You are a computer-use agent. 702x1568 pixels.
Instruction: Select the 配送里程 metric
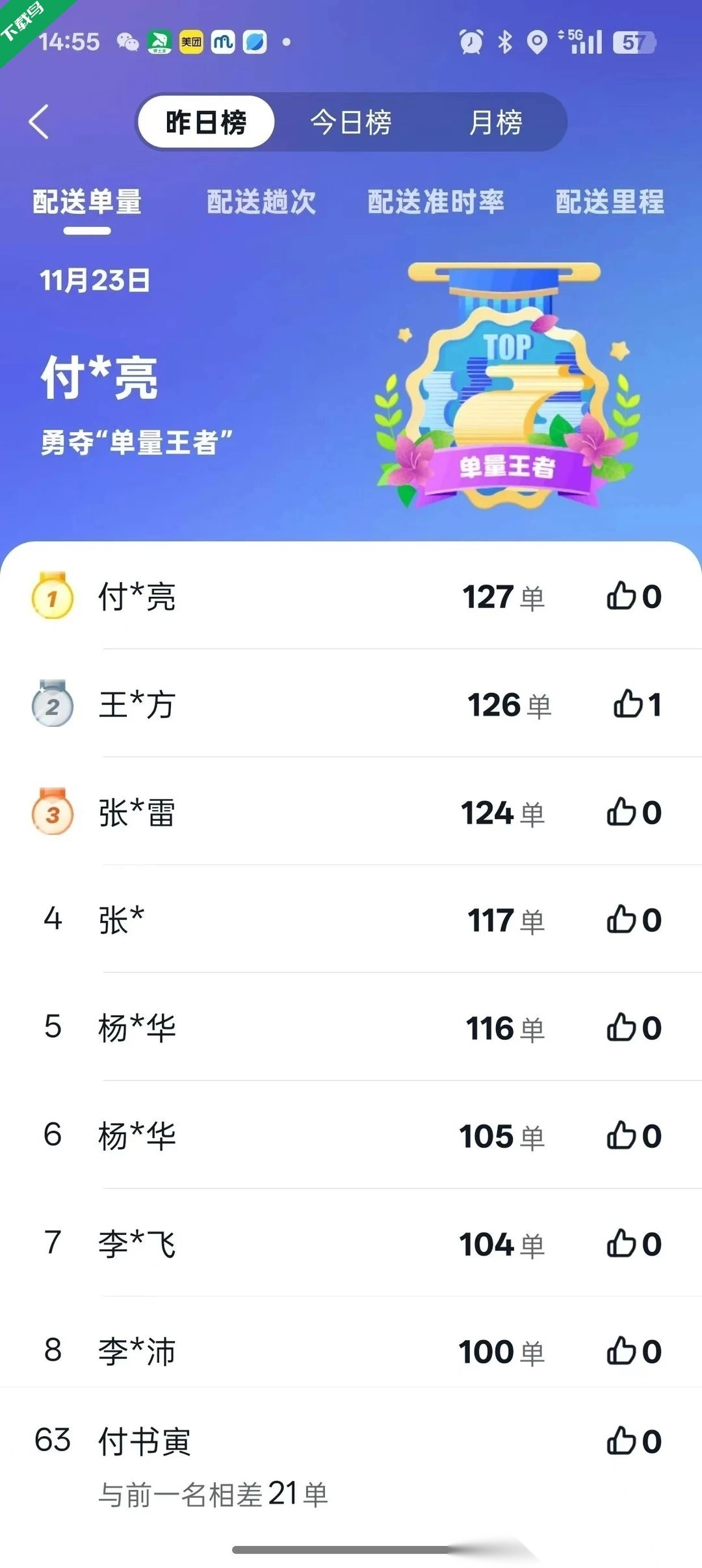608,203
